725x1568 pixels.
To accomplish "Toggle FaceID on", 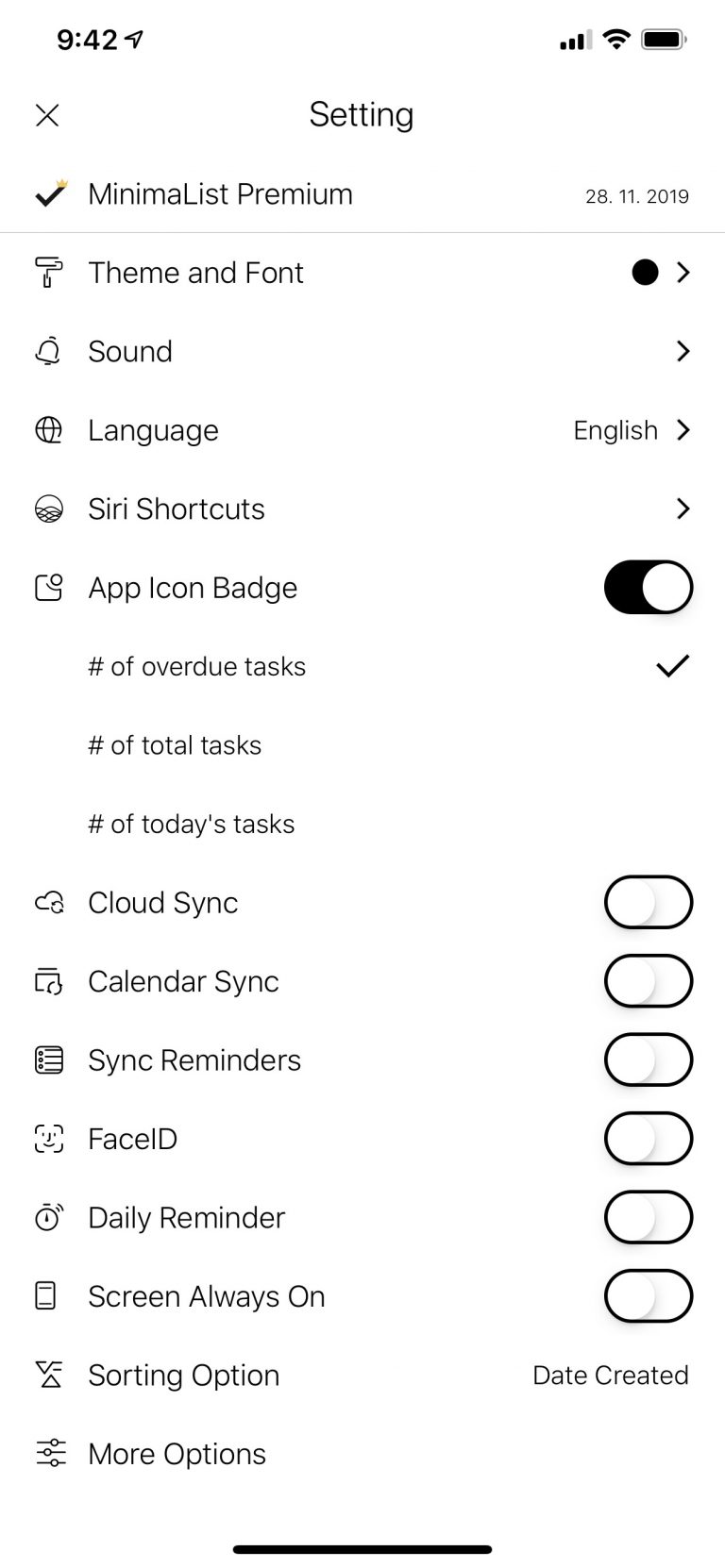I will (x=649, y=1139).
